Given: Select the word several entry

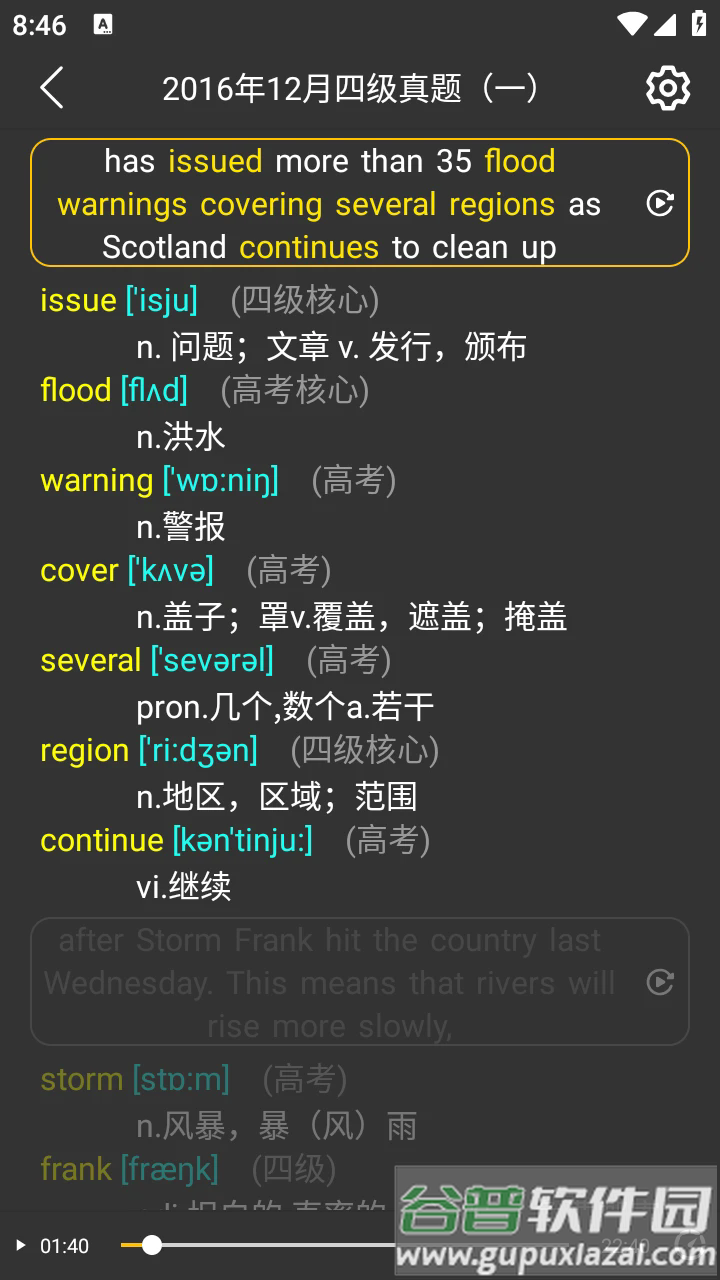Looking at the screenshot, I should (x=90, y=660).
